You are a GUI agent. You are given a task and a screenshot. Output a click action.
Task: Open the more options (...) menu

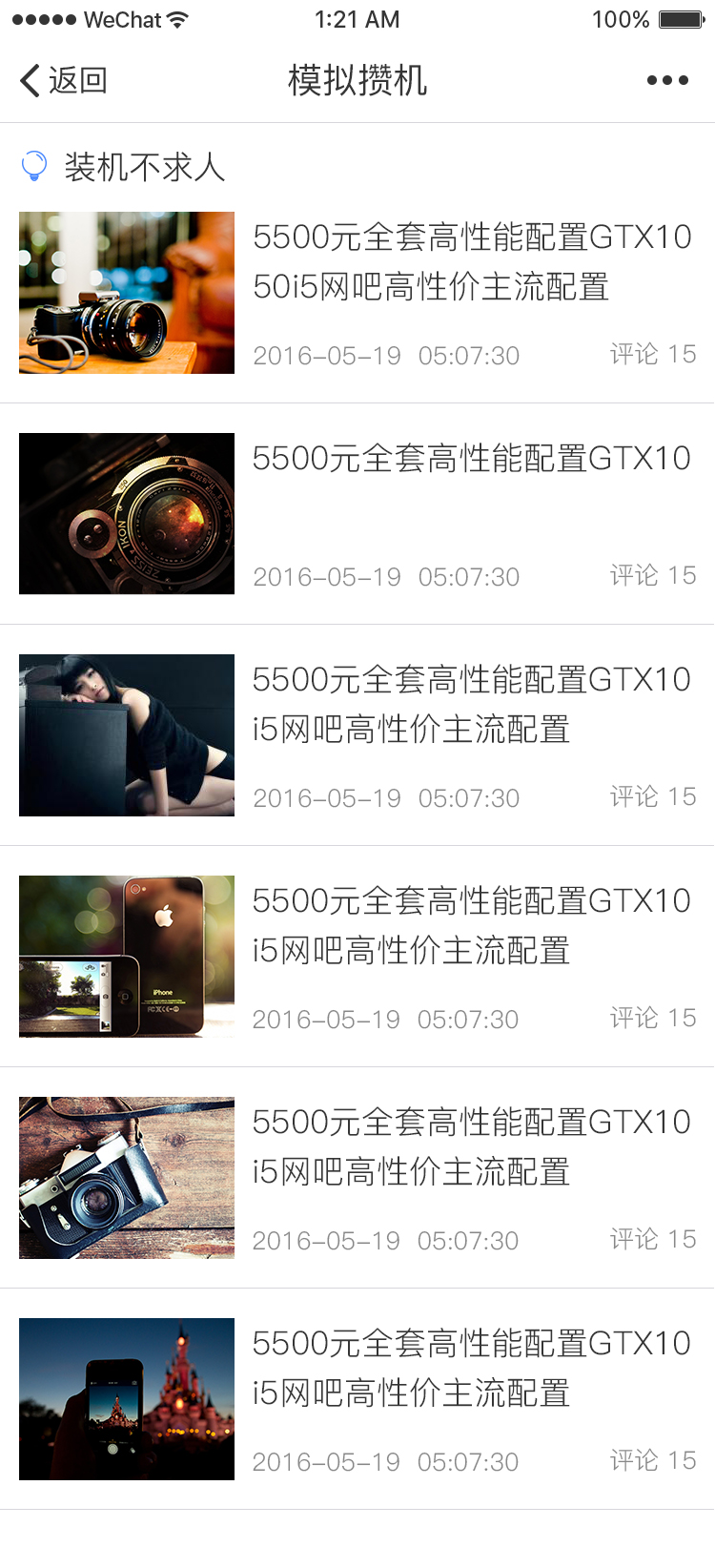[x=666, y=80]
